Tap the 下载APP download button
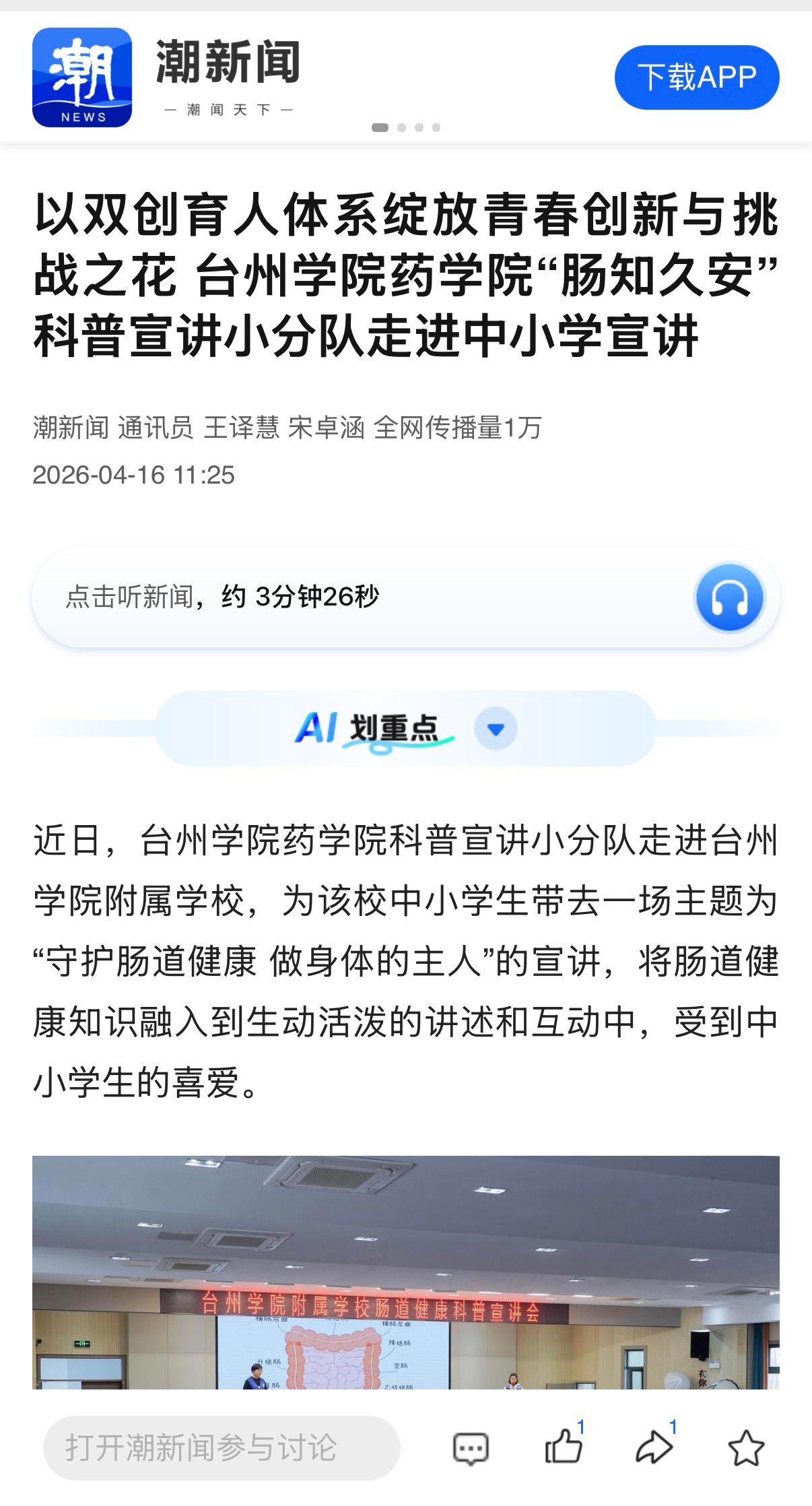This screenshot has height=1506, width=812. coord(696,77)
